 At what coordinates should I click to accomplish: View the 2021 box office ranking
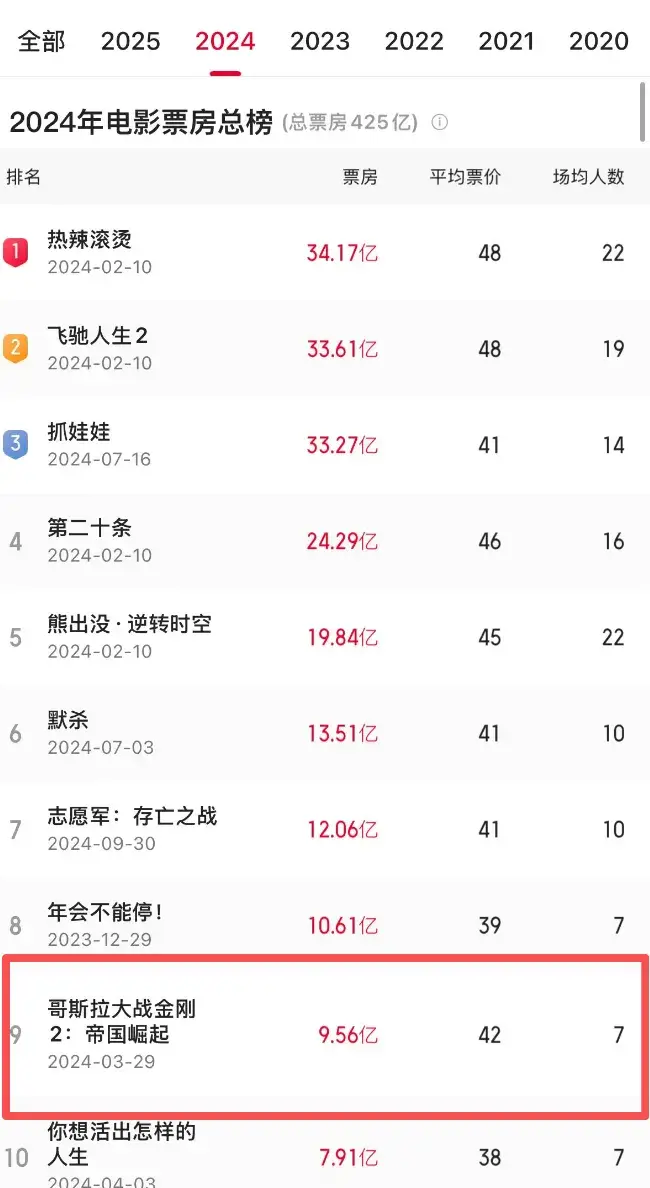tap(506, 41)
